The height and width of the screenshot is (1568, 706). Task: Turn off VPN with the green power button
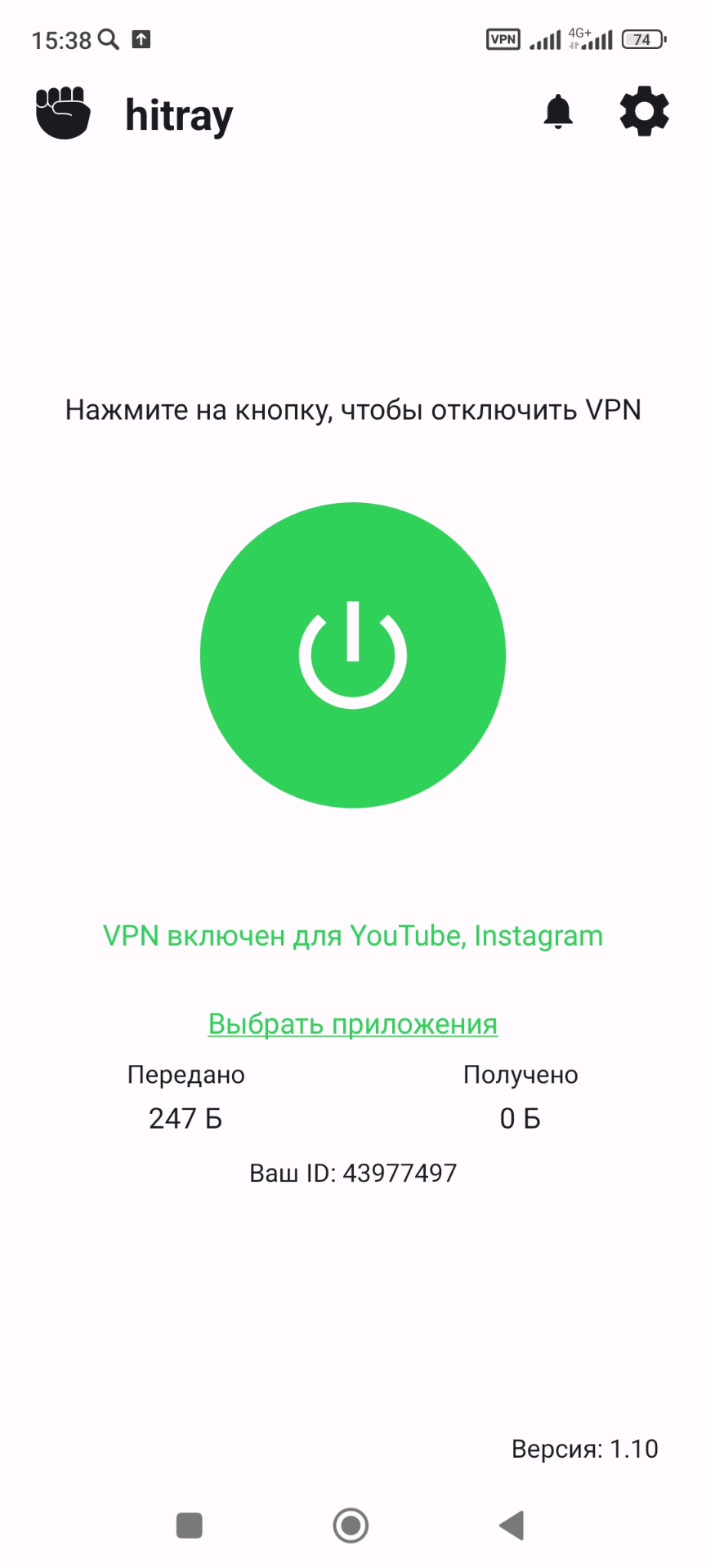(x=353, y=655)
